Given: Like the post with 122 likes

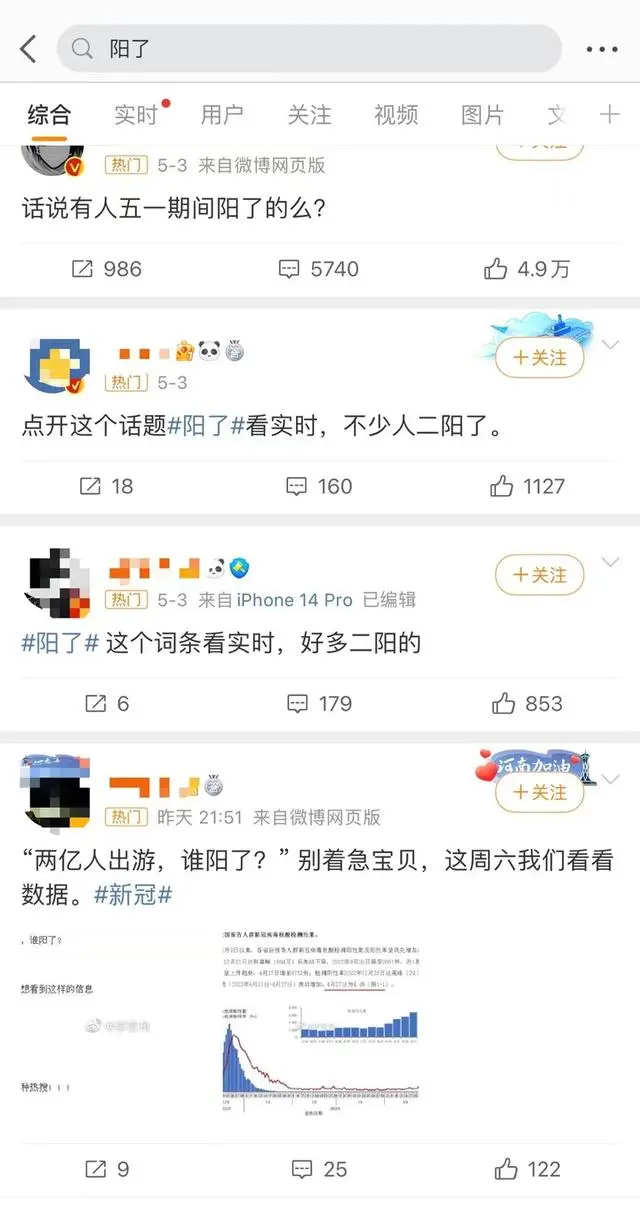Looking at the screenshot, I should 528,1169.
